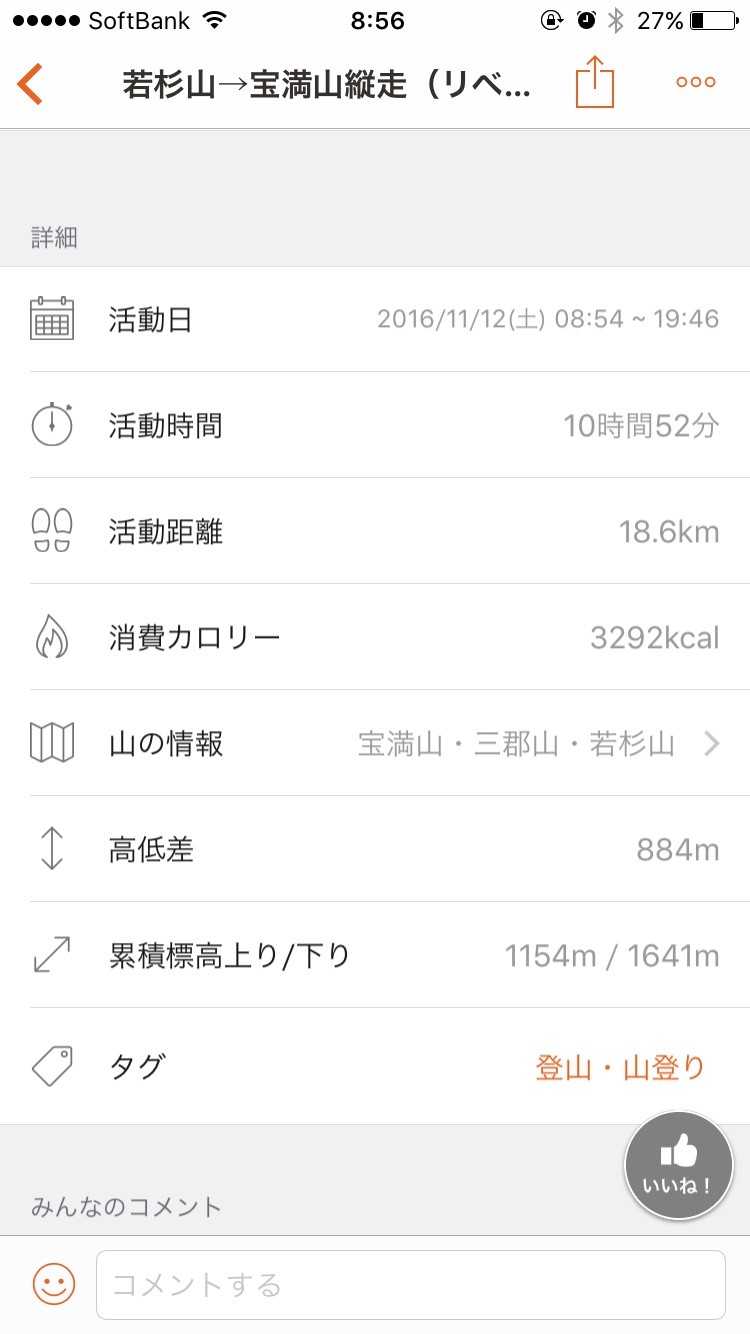
Task: Like this activity with いいね! button
Action: point(679,1165)
